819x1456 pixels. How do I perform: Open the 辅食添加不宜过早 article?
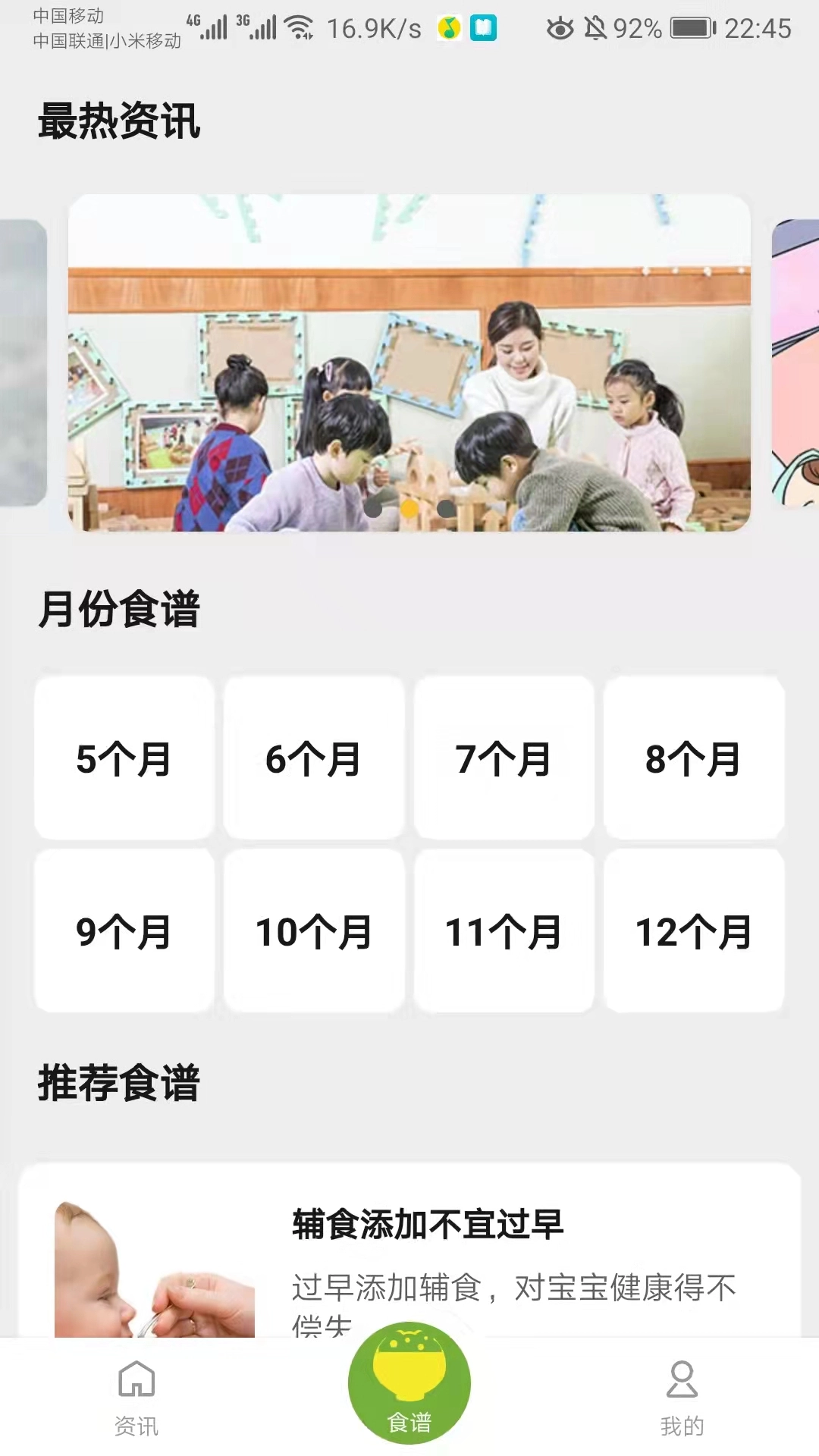[x=428, y=1225]
